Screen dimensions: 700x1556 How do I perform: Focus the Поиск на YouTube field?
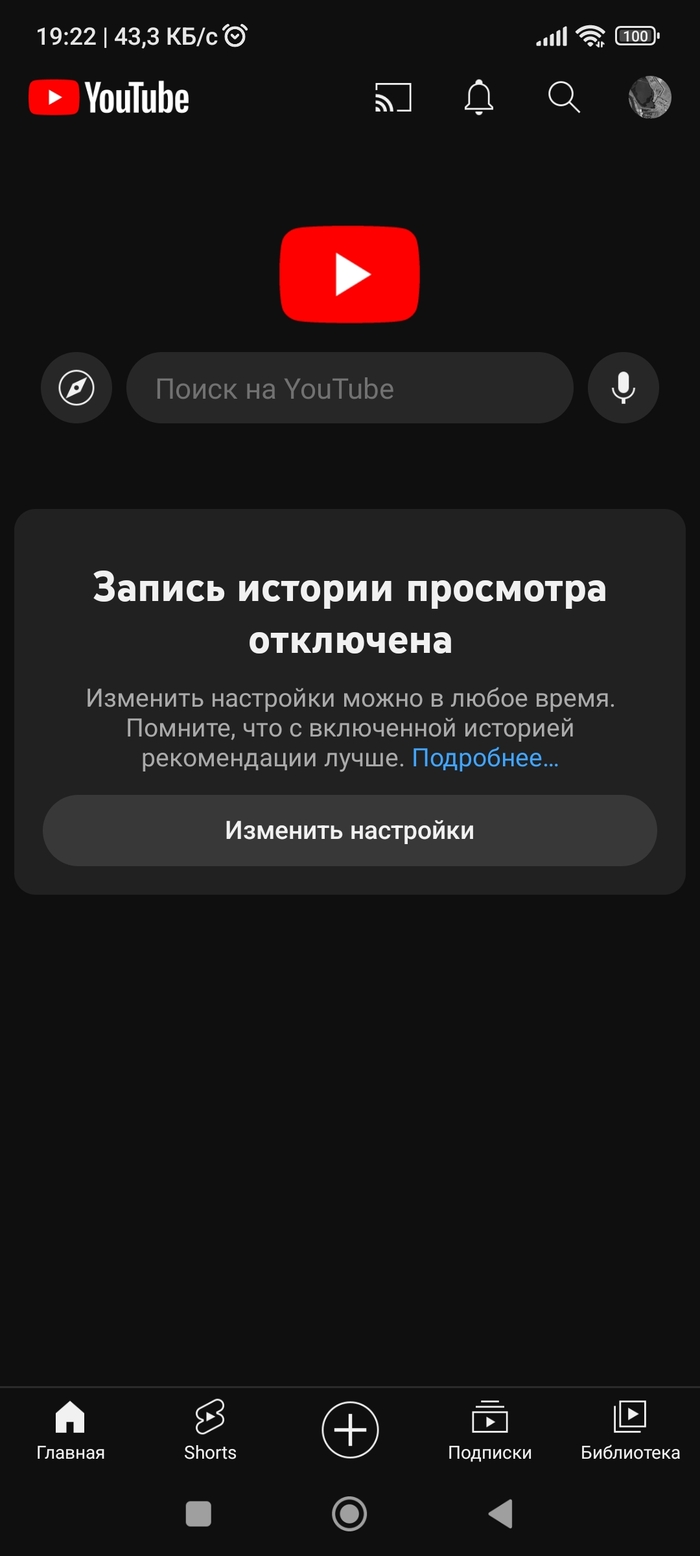349,388
